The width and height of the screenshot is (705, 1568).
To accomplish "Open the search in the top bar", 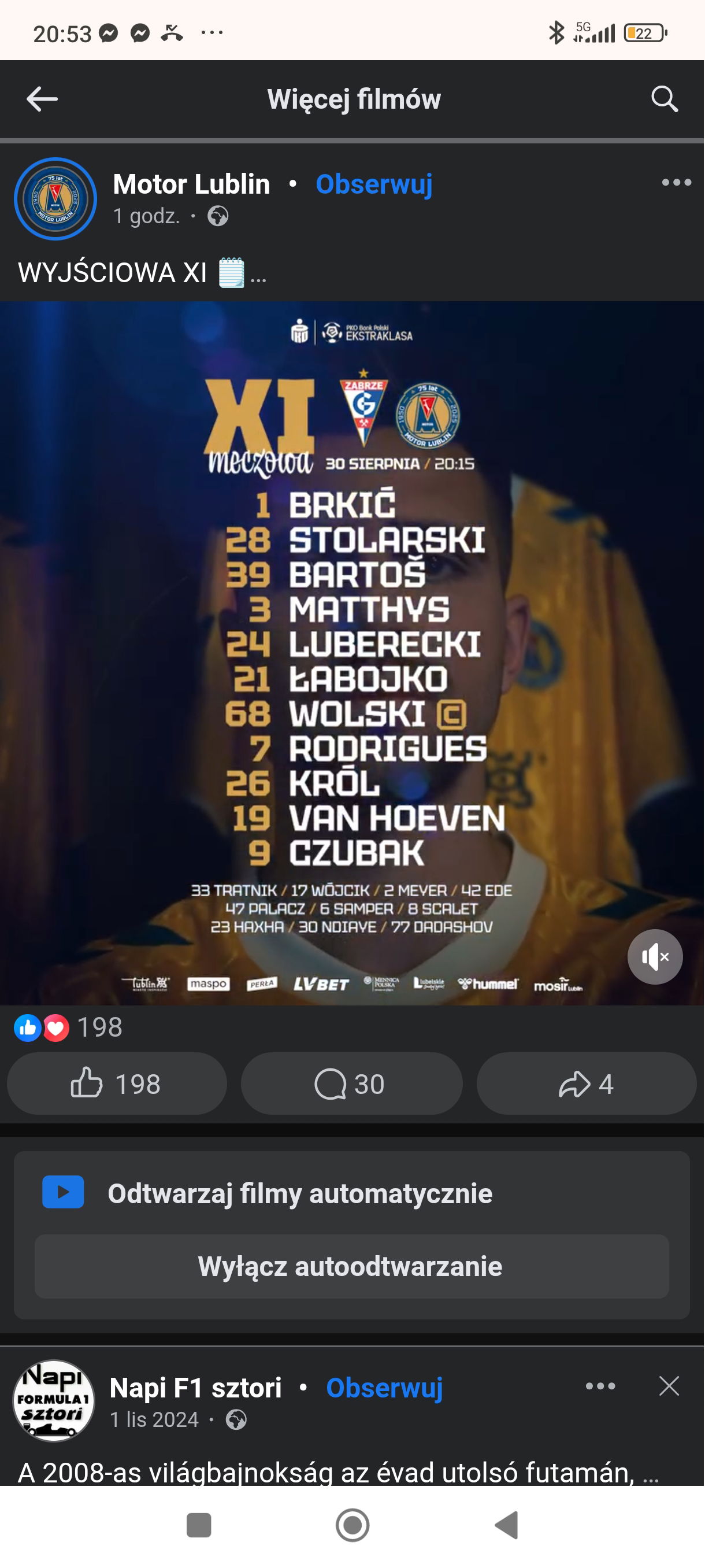I will tap(664, 99).
